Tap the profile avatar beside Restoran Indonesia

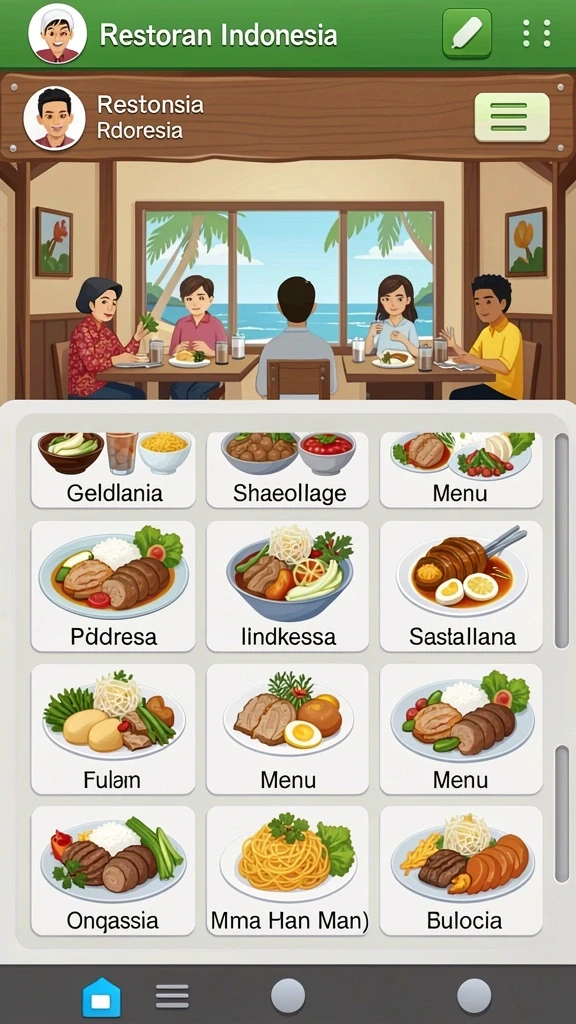tap(57, 33)
